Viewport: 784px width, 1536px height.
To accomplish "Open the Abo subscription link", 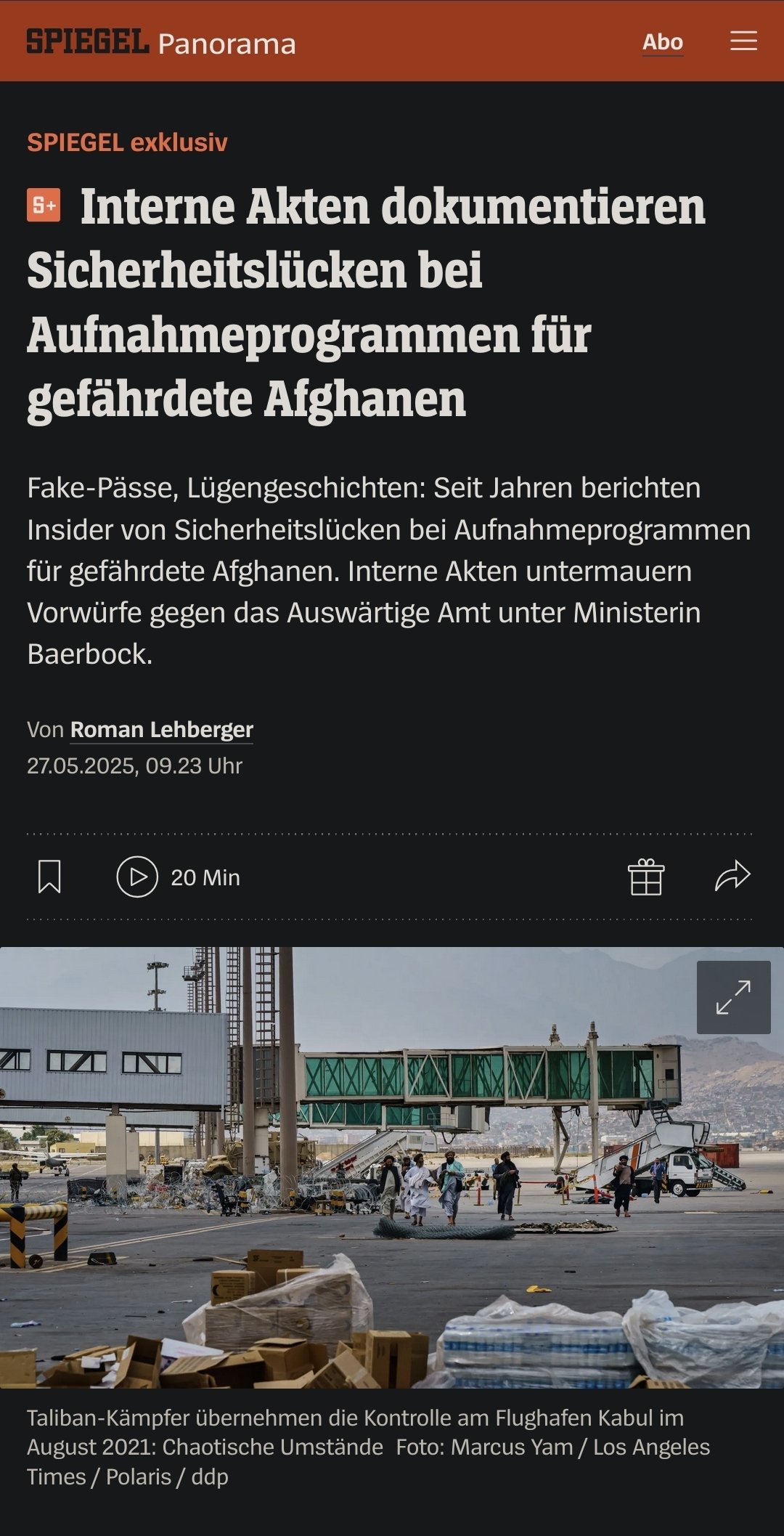I will (662, 42).
